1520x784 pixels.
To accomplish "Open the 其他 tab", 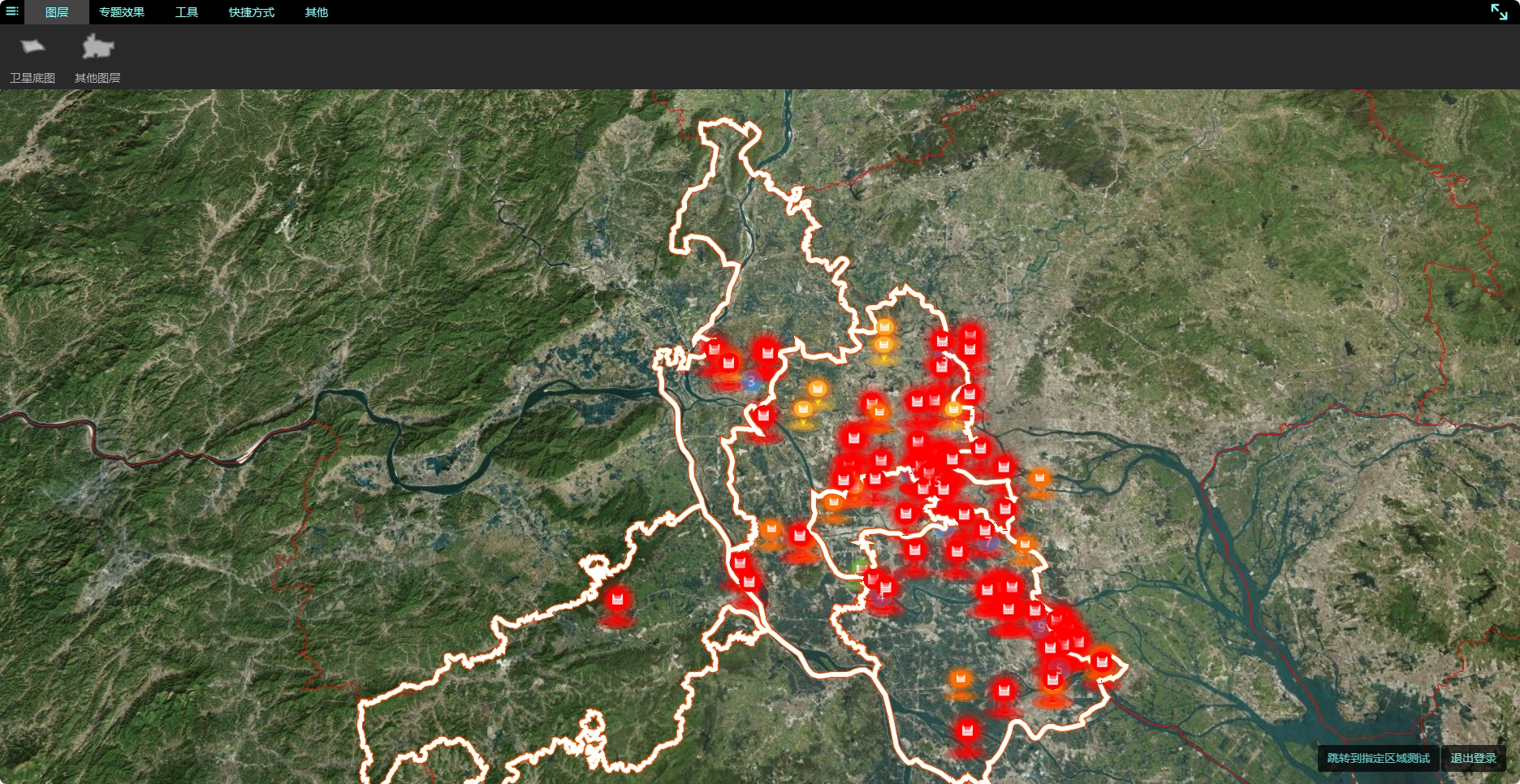I will pyautogui.click(x=317, y=12).
